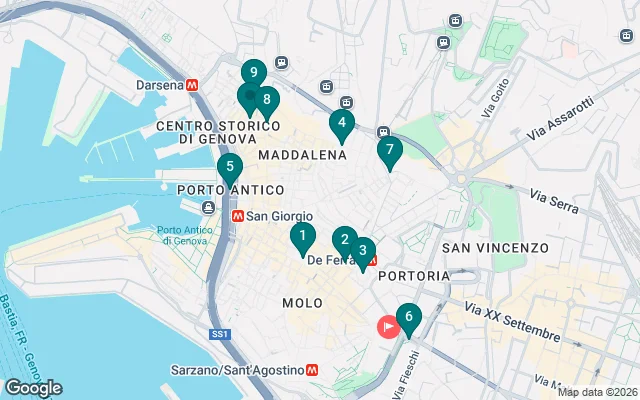Select map marker number 1
The height and width of the screenshot is (400, 640).
[x=302, y=237]
